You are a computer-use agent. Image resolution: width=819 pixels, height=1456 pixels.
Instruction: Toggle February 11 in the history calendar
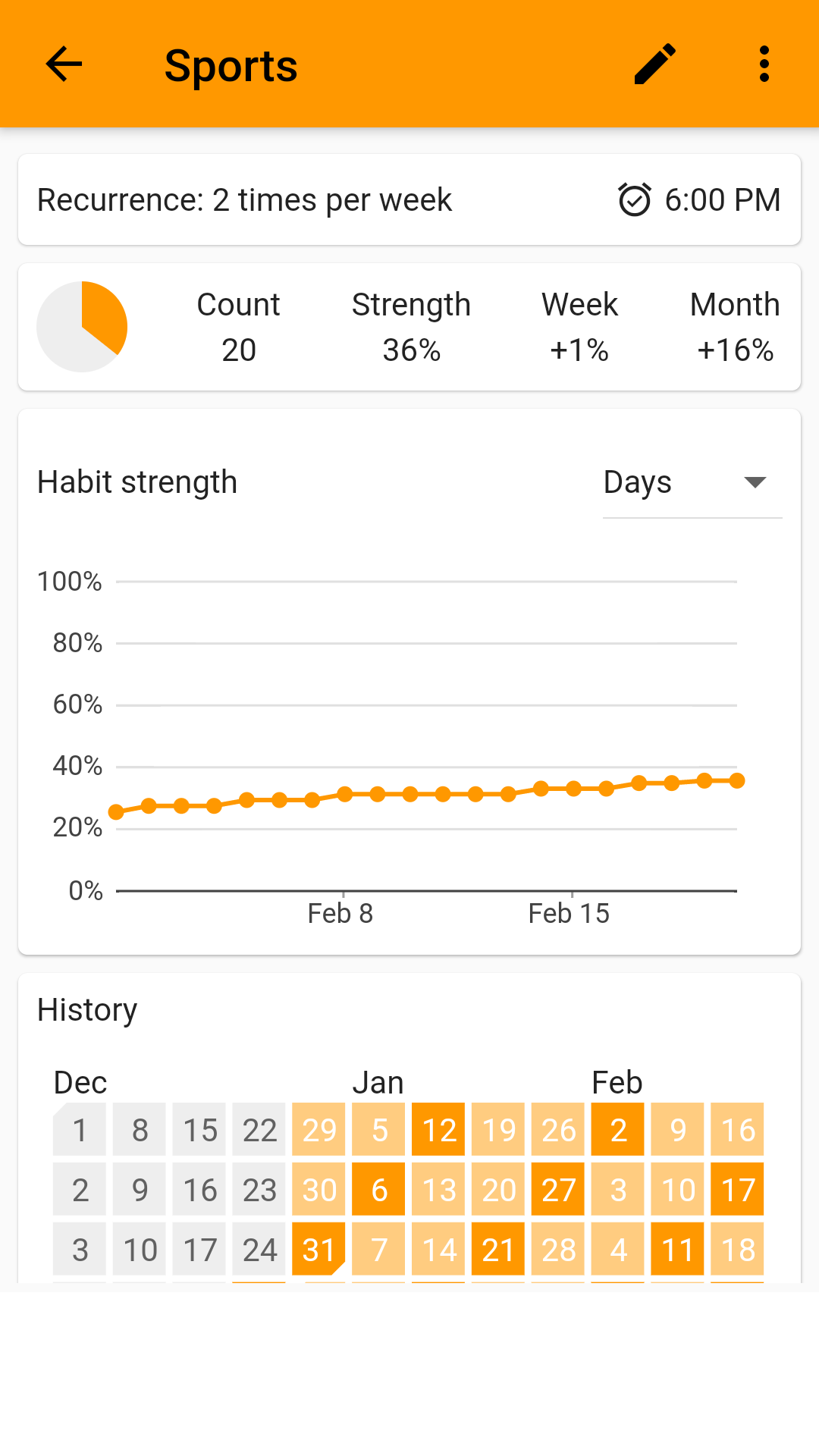coord(677,1249)
